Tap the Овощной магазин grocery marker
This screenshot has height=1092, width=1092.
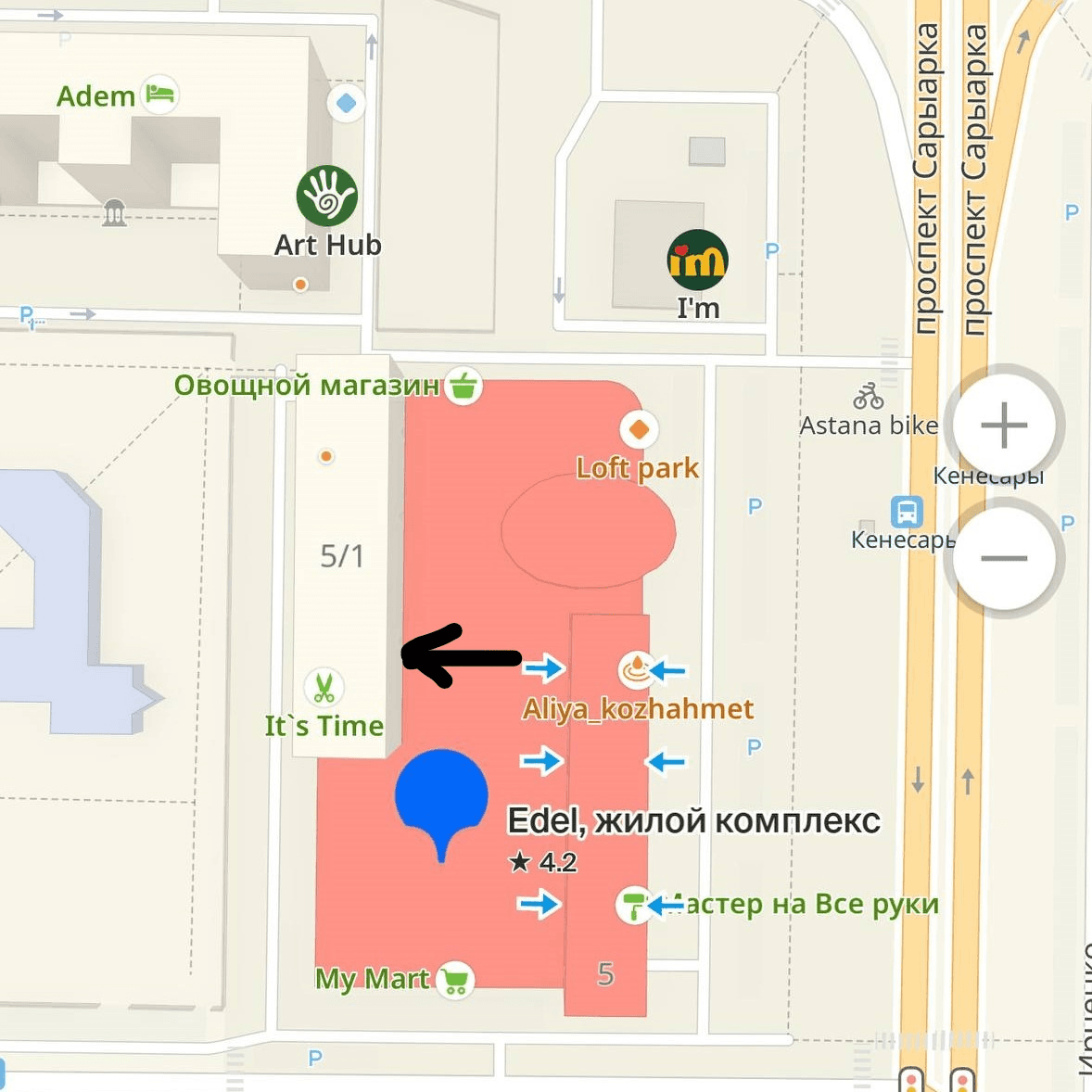coord(463,385)
